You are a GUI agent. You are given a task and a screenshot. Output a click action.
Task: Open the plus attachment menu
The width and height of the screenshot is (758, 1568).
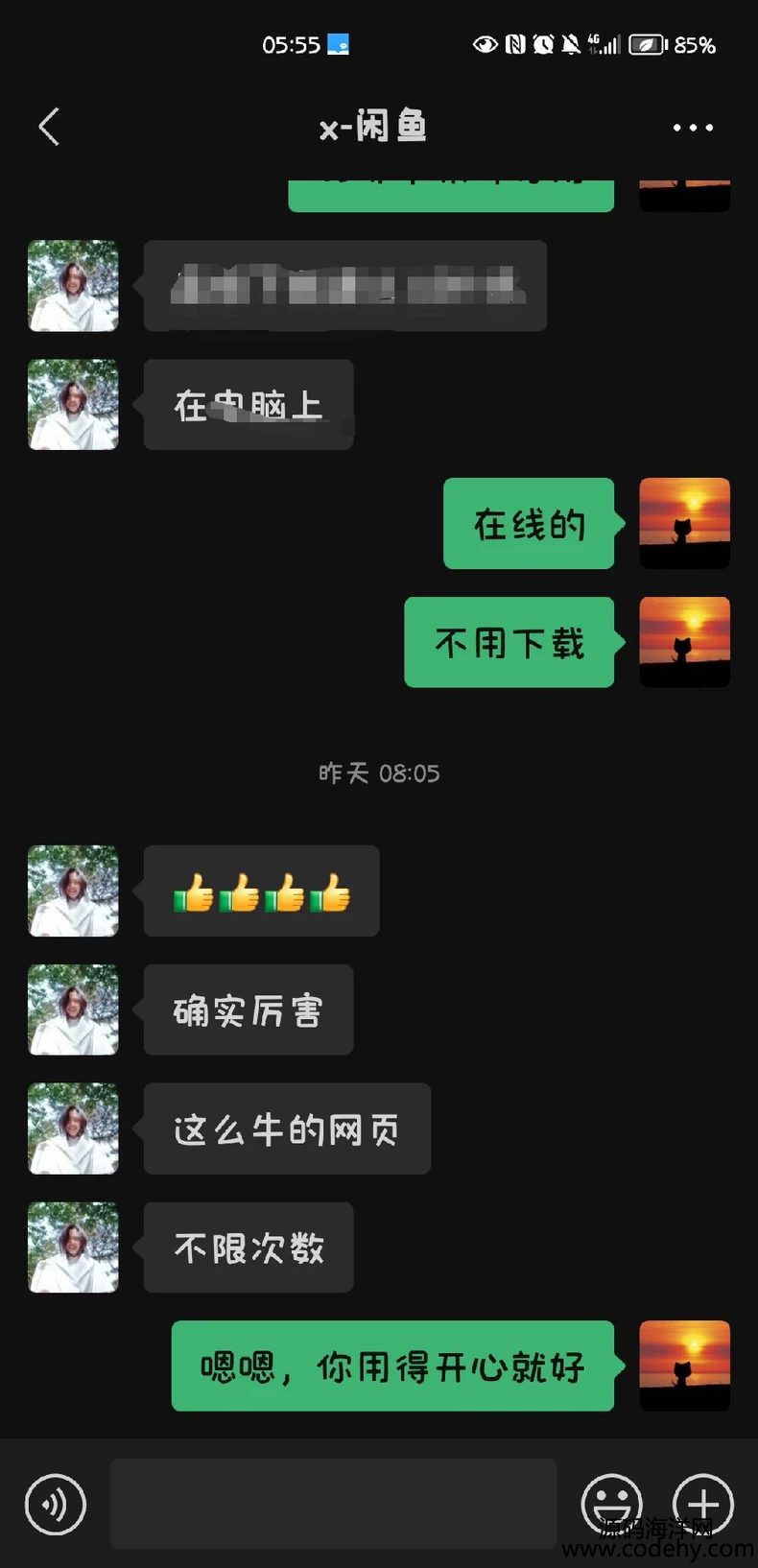click(x=702, y=1504)
